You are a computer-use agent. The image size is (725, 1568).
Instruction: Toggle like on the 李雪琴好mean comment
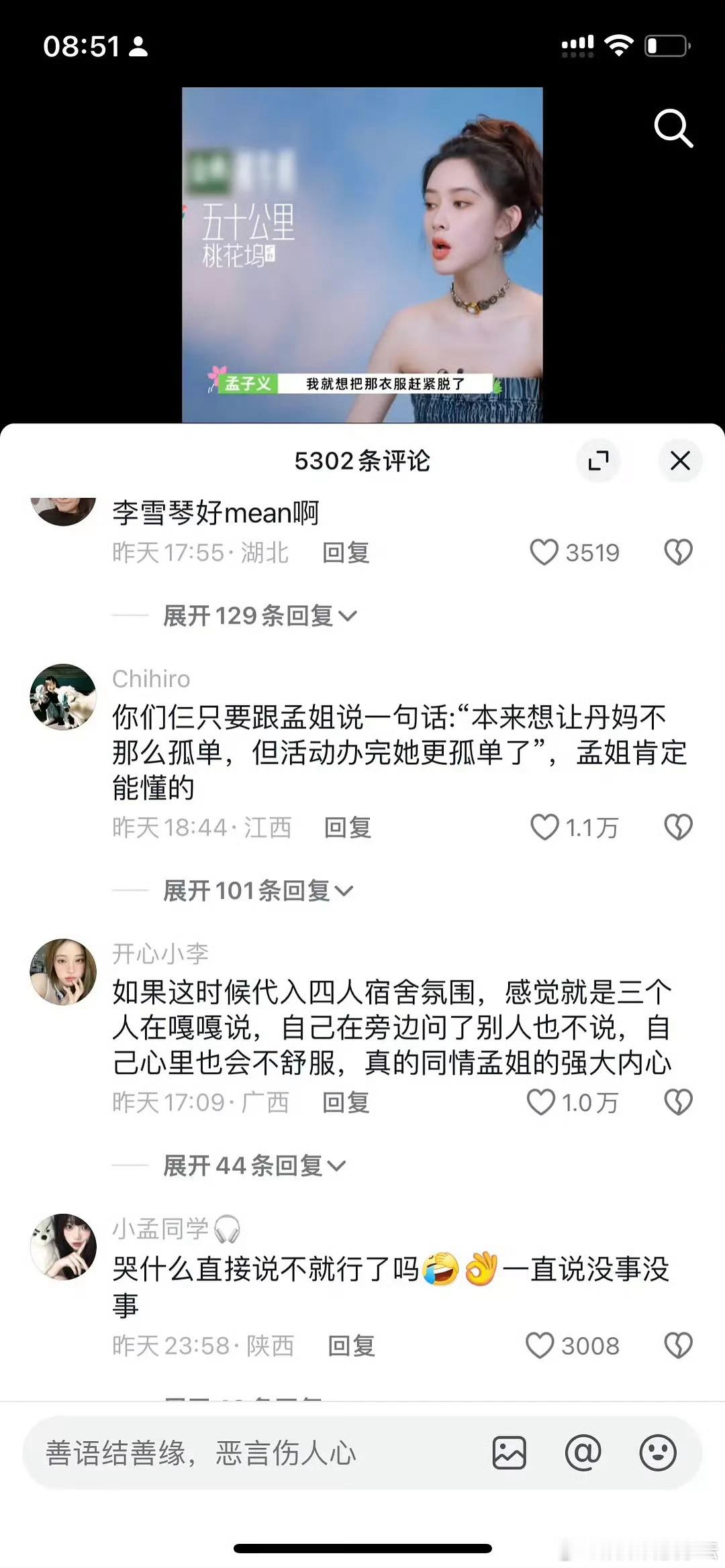point(545,552)
